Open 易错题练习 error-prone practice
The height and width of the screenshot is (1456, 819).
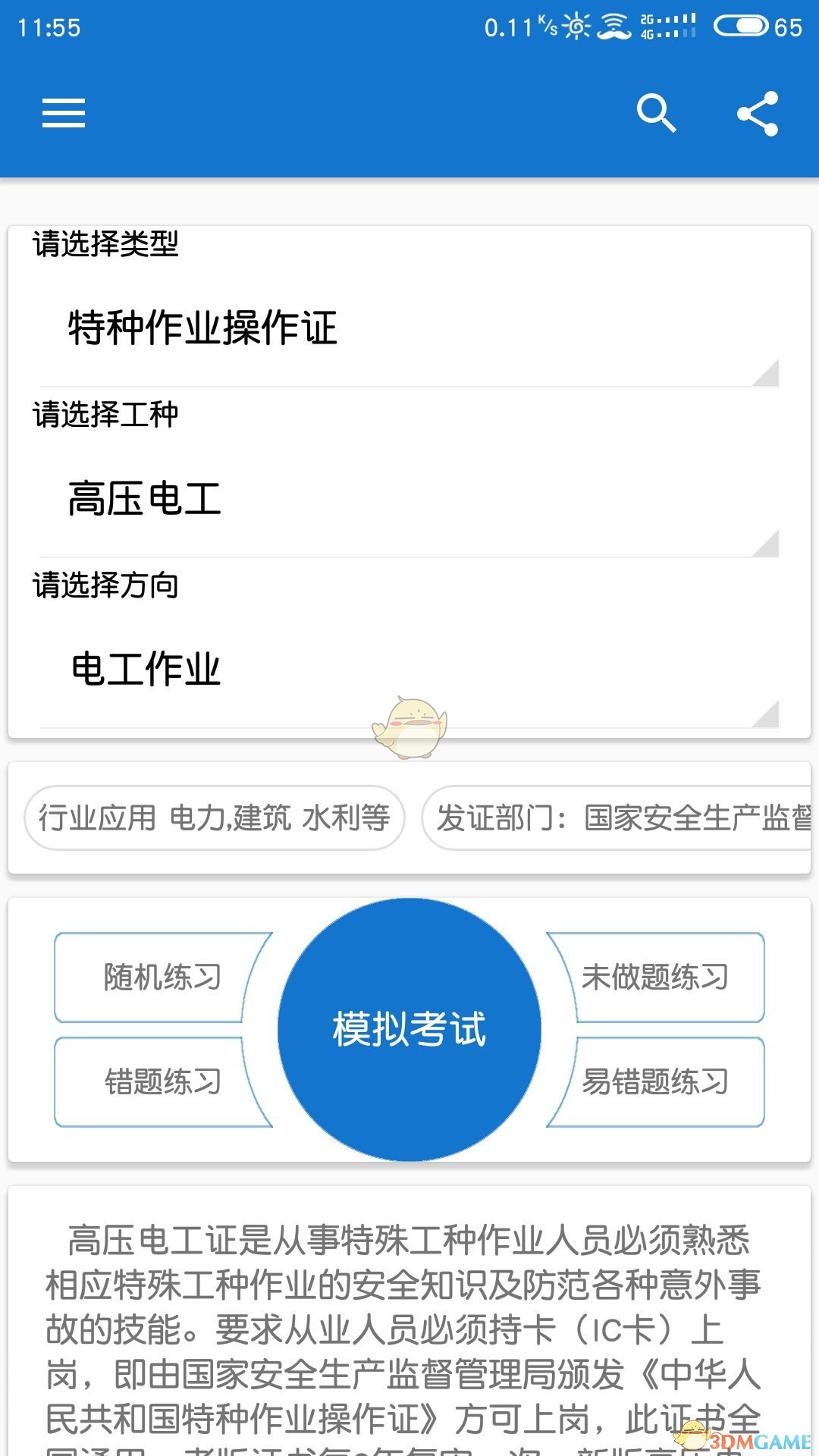coord(655,1081)
